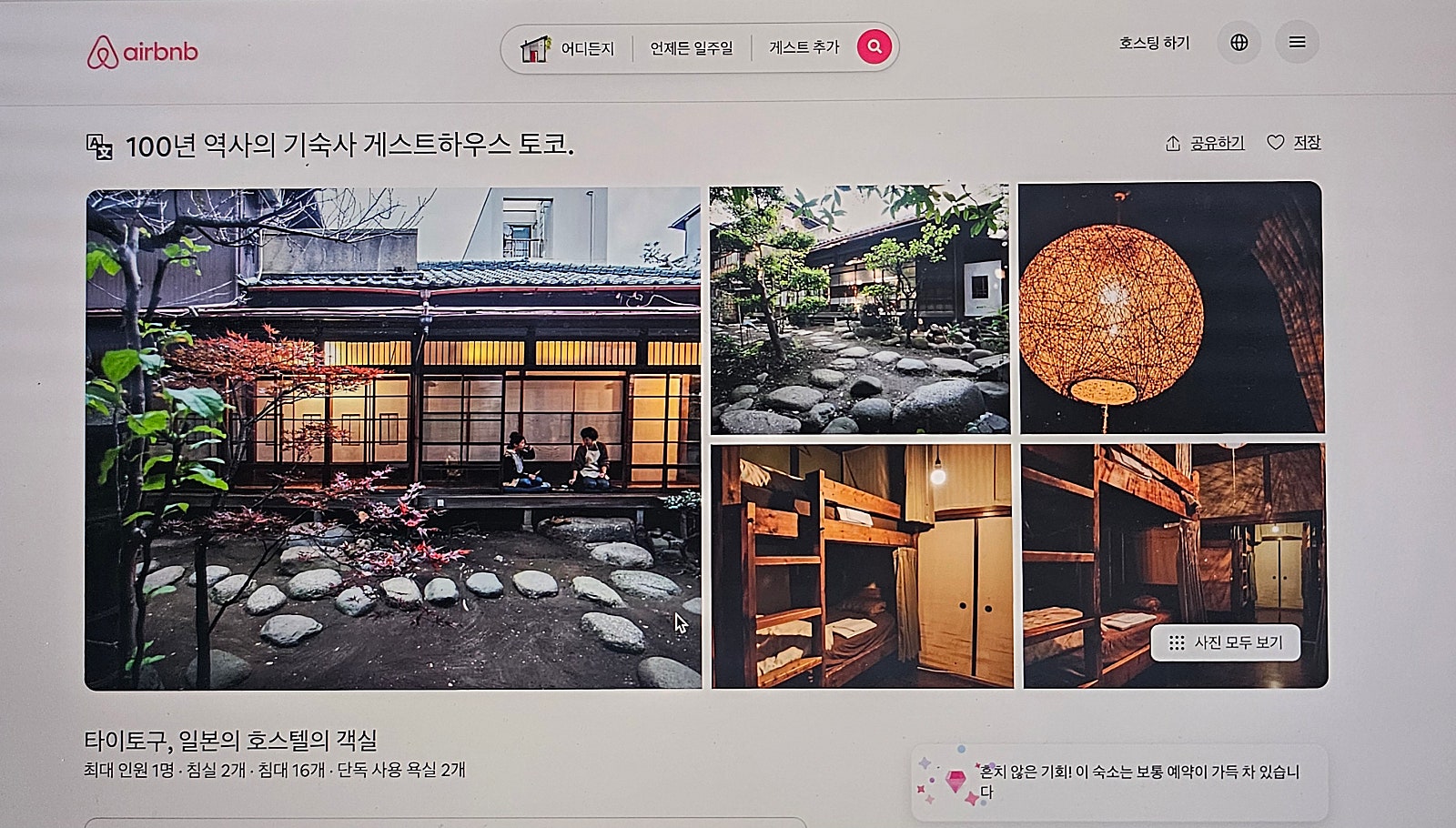Open the stone garden photo

click(x=859, y=309)
